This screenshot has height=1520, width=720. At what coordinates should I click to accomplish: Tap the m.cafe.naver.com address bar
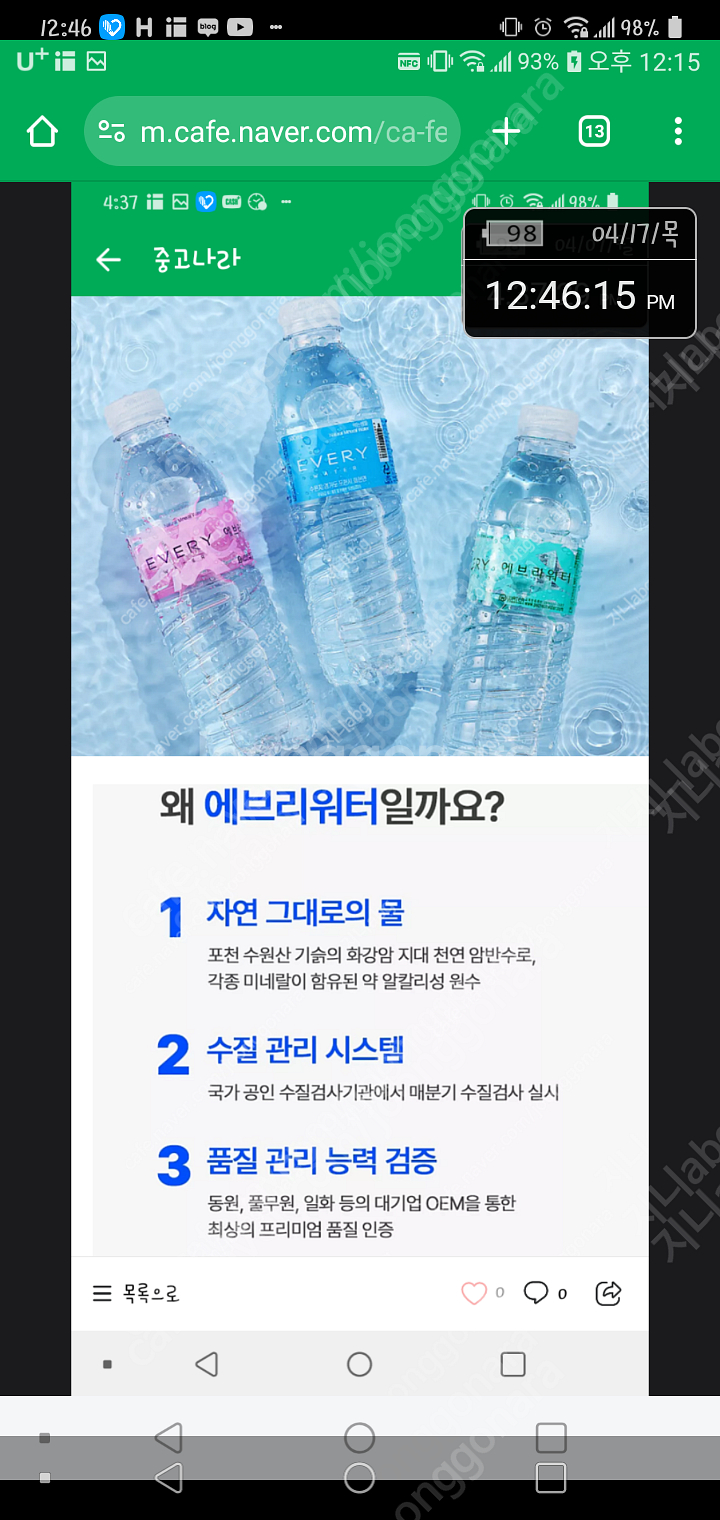coord(272,131)
